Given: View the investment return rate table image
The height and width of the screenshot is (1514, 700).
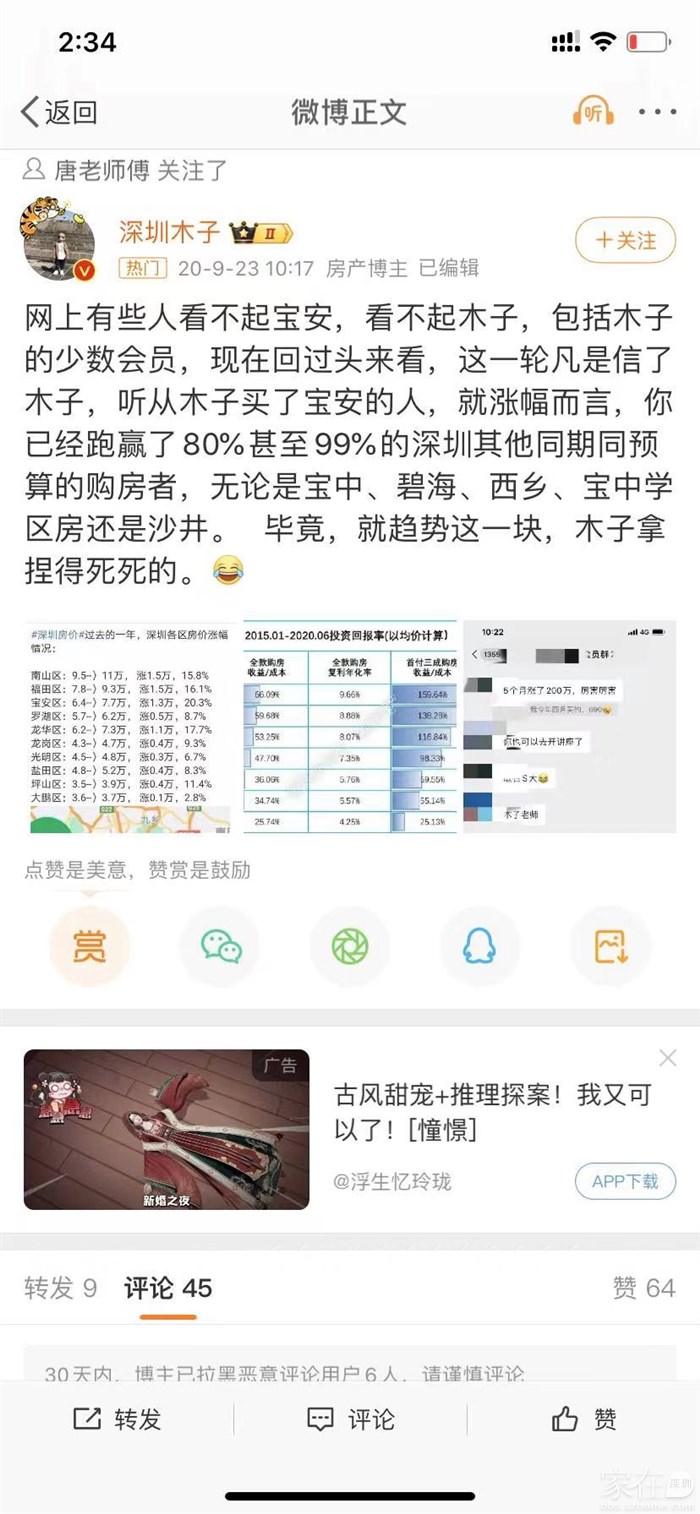Looking at the screenshot, I should click(350, 727).
